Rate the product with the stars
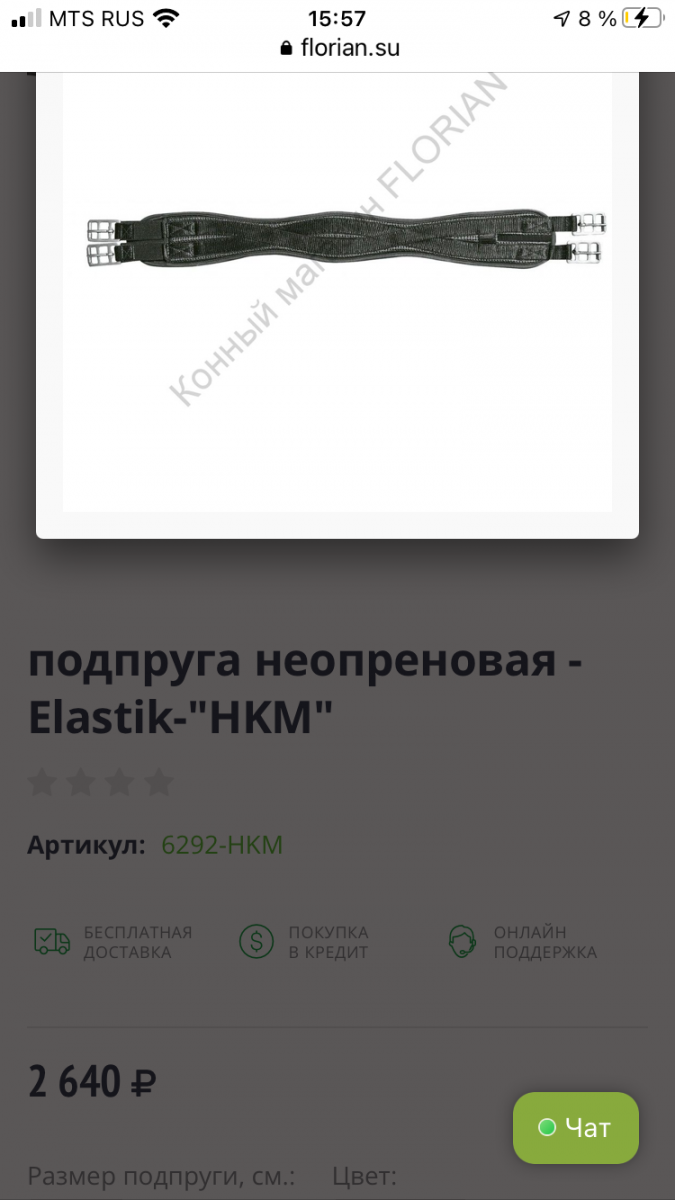Screen dimensions: 675x1200 click(x=100, y=783)
